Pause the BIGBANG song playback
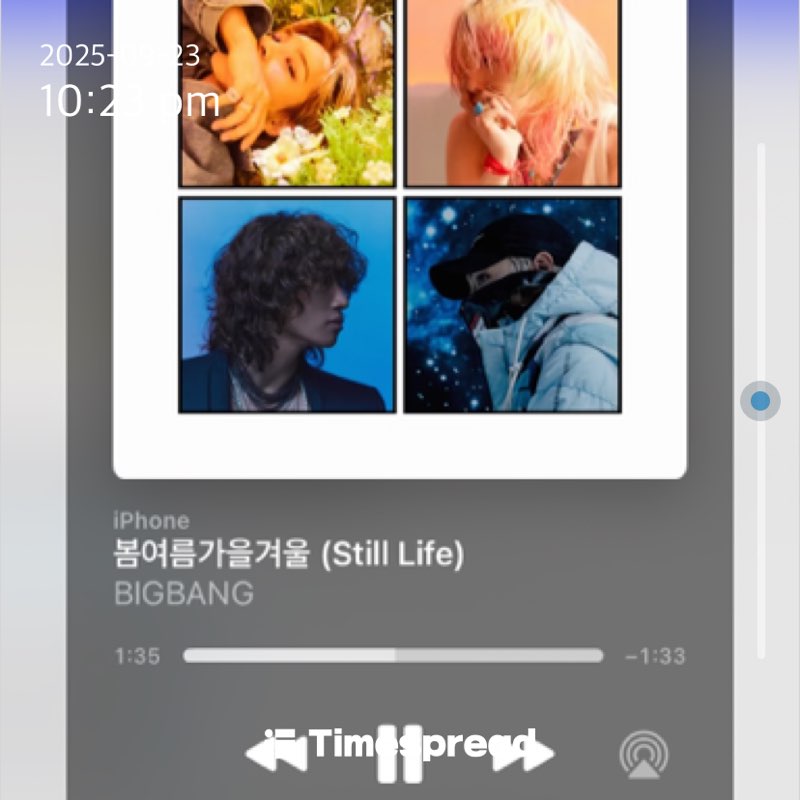The width and height of the screenshot is (800, 800). (399, 753)
